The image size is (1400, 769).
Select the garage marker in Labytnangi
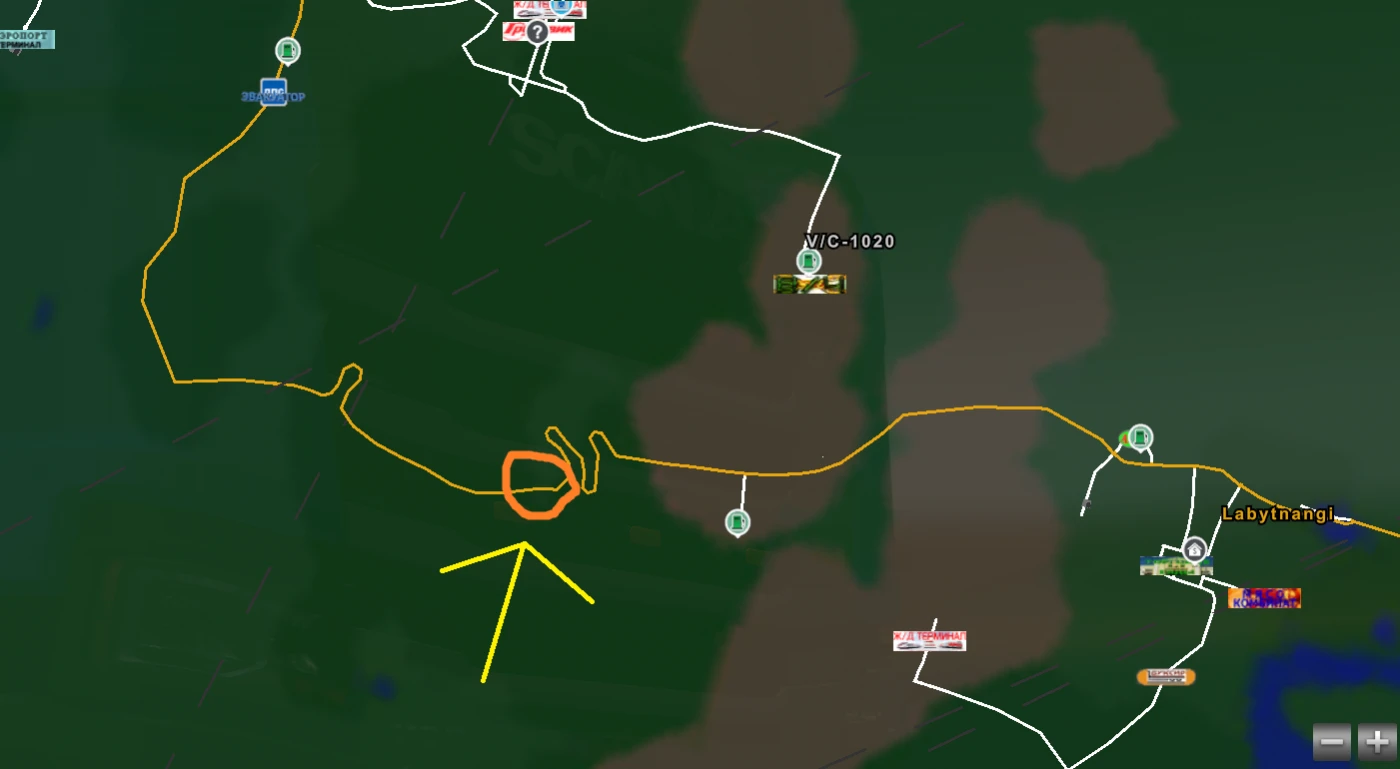point(1194,549)
